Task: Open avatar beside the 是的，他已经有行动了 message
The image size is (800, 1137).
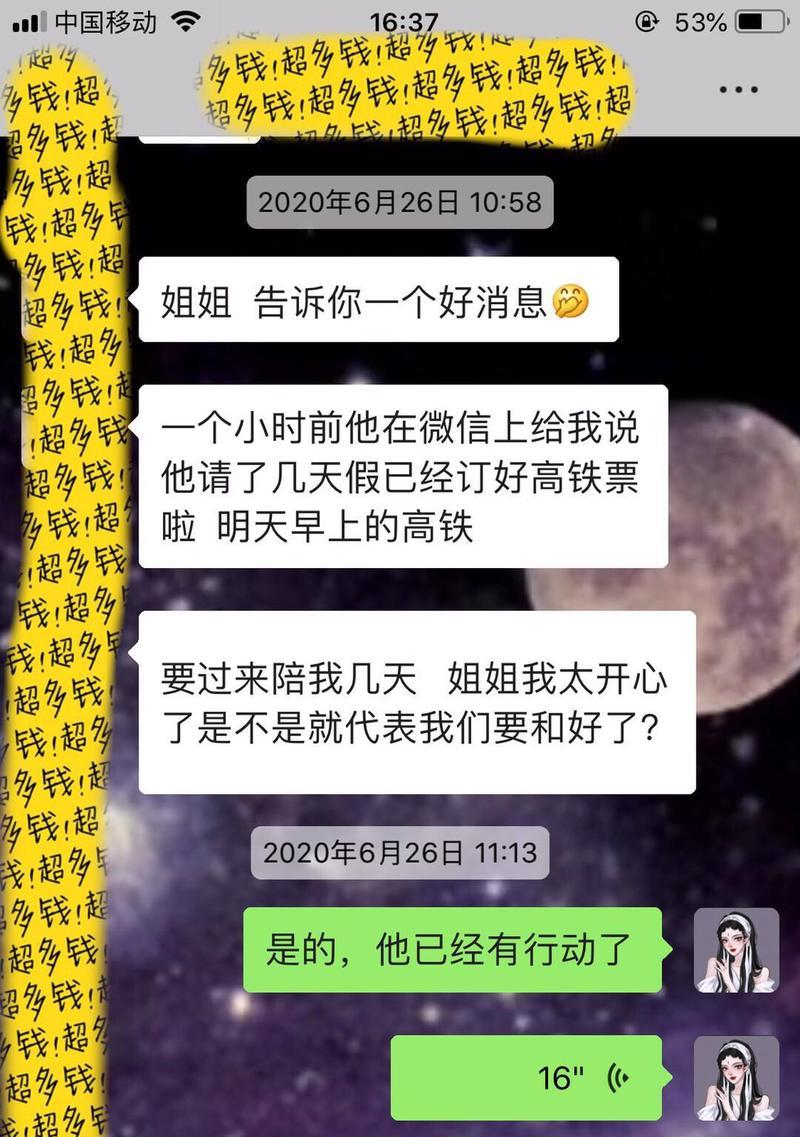Action: point(736,950)
